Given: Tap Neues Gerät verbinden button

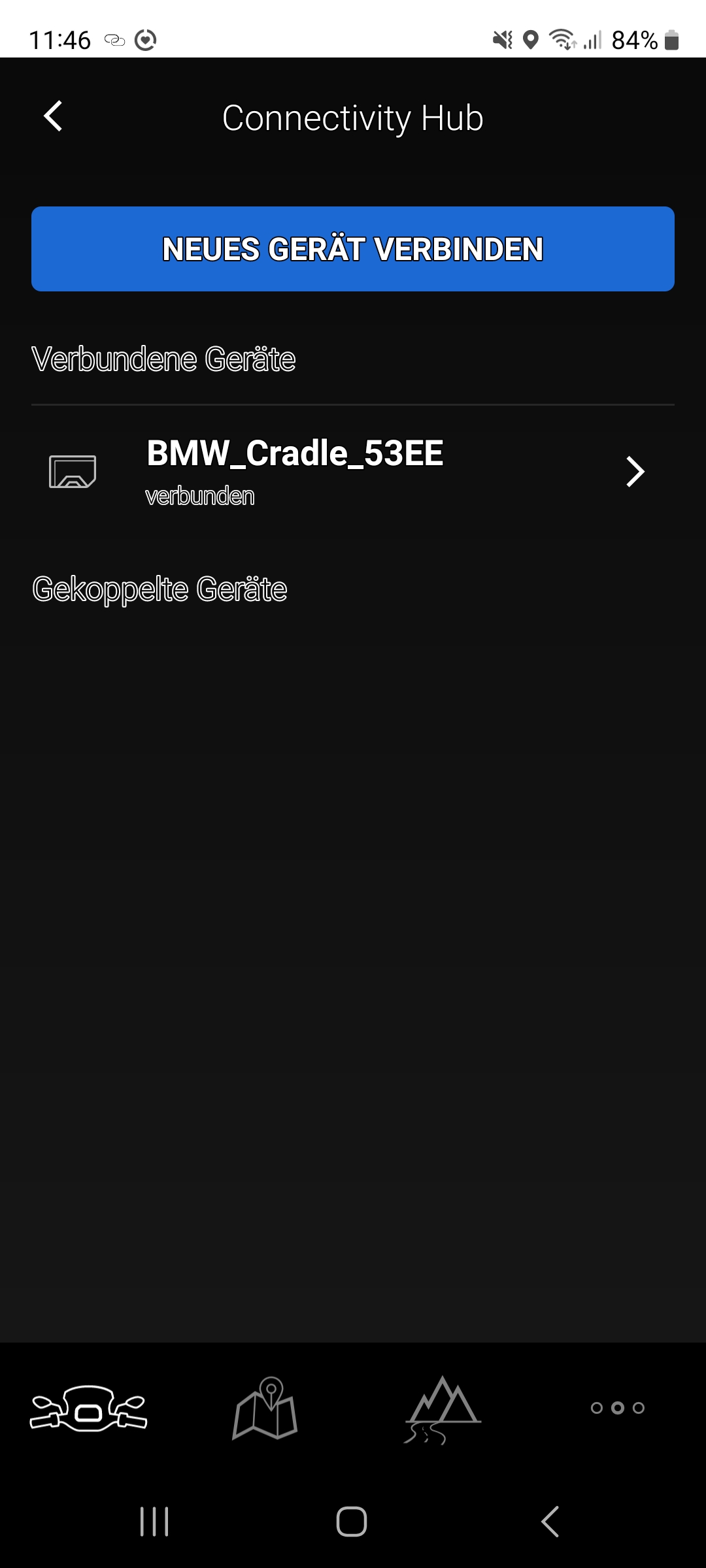Looking at the screenshot, I should [x=353, y=249].
